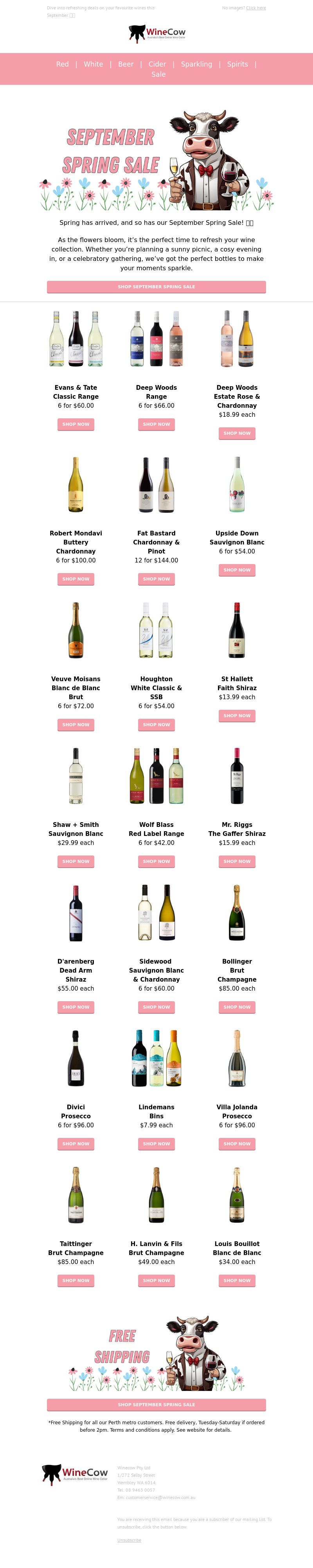
Task: Shop now for St Hallett Faith Shiraz
Action: pyautogui.click(x=237, y=715)
